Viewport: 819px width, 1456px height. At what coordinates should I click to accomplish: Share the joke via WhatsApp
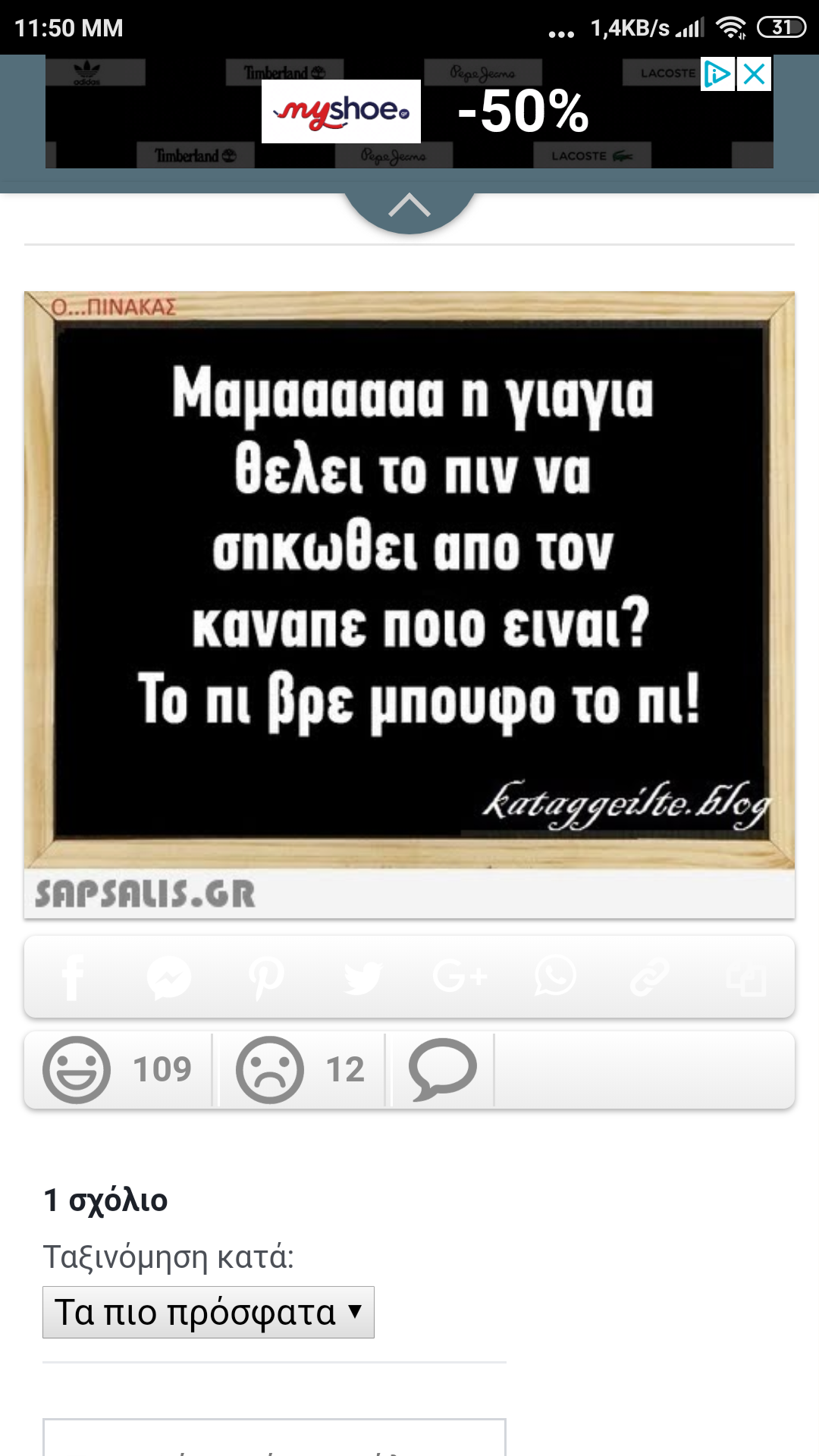click(x=555, y=977)
